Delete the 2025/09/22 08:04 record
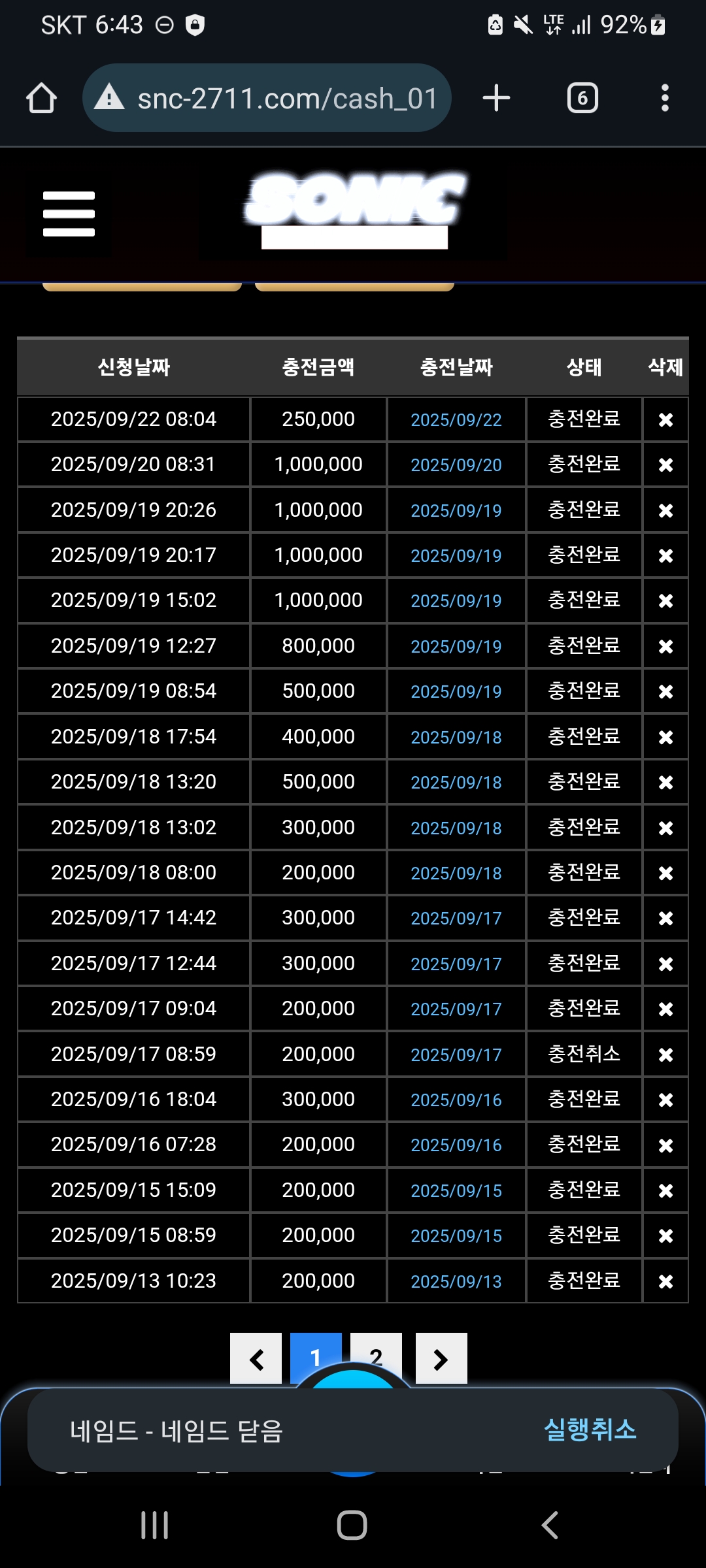Screen dimensions: 706x1568 [x=665, y=419]
